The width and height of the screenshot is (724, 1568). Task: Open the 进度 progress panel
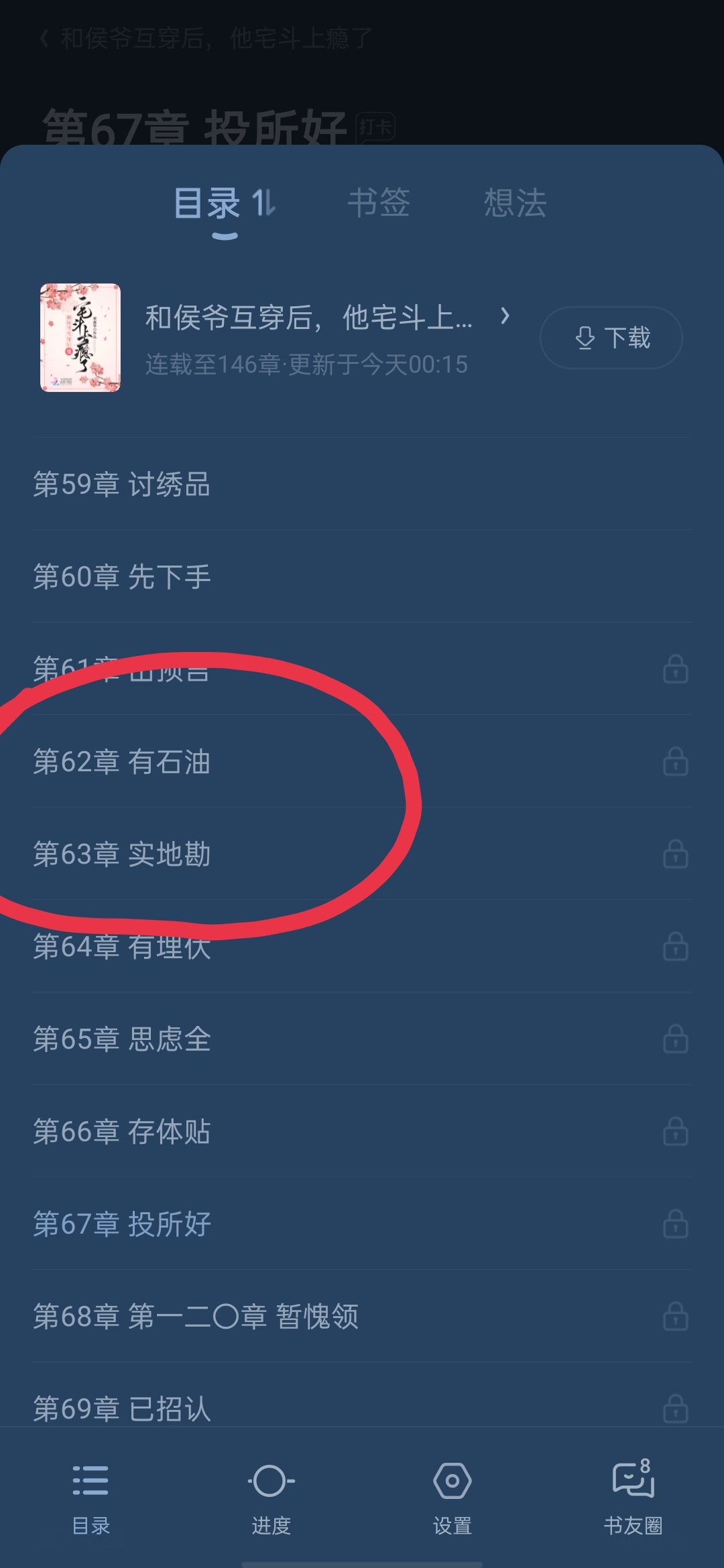(271, 1496)
